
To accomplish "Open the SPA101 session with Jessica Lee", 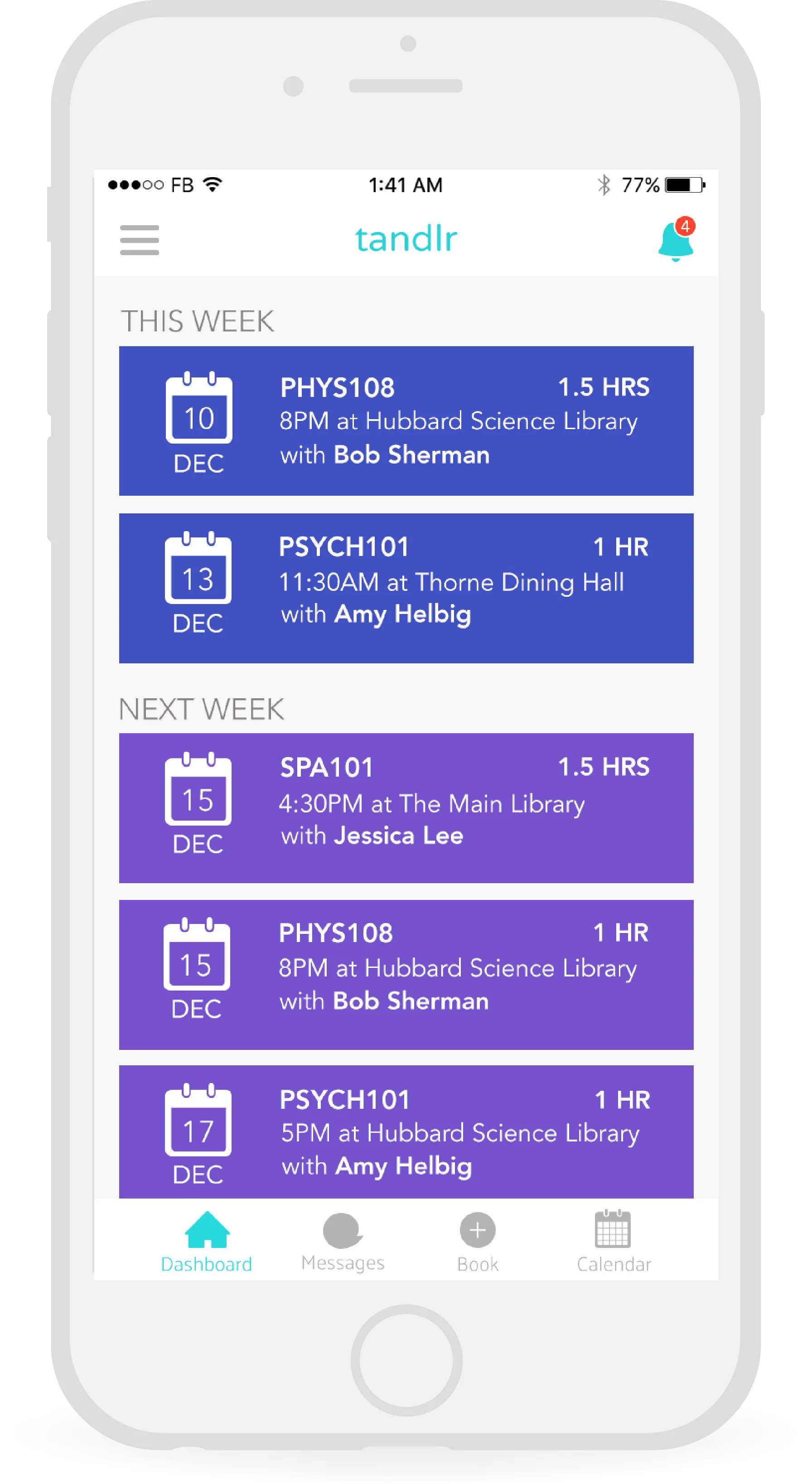I will click(406, 807).
